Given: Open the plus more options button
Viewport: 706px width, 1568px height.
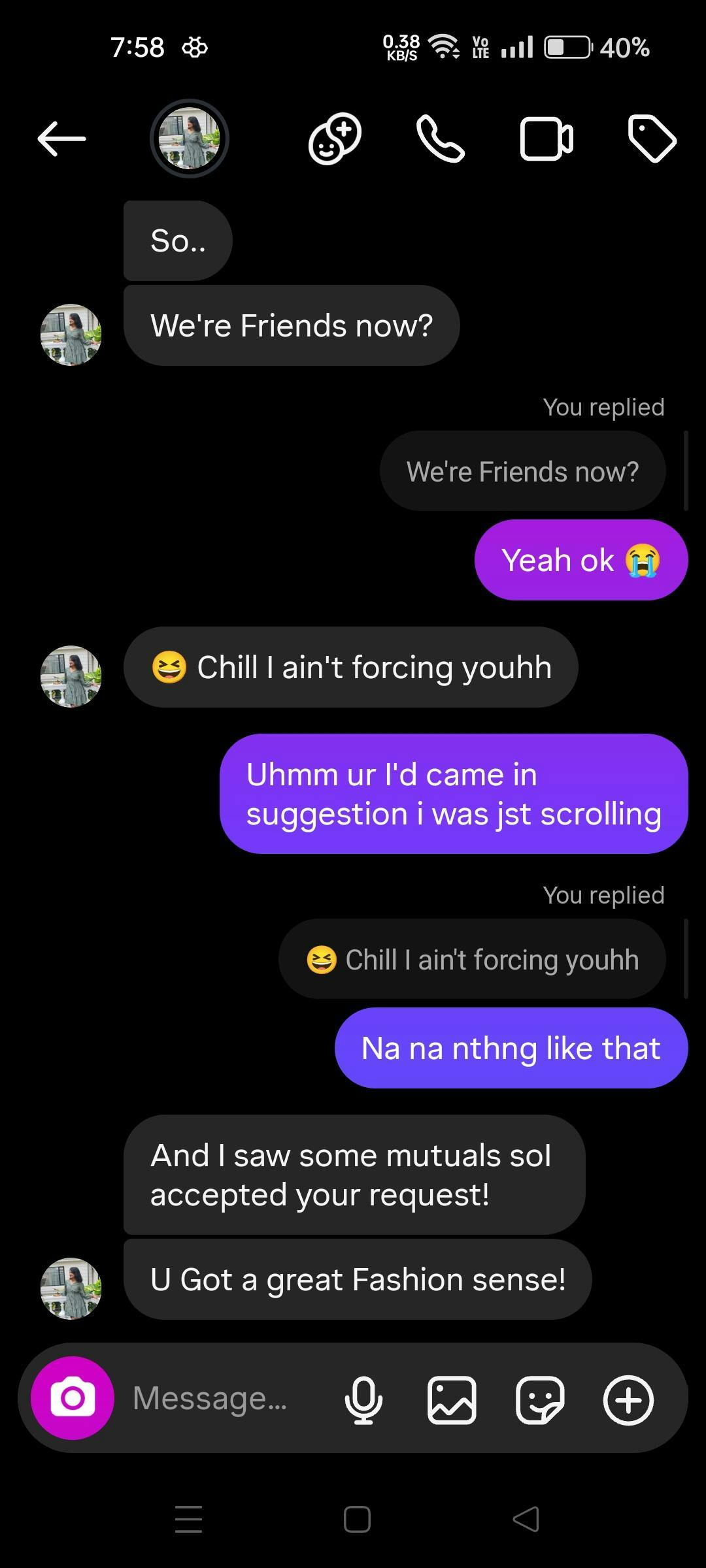Looking at the screenshot, I should click(x=628, y=1399).
